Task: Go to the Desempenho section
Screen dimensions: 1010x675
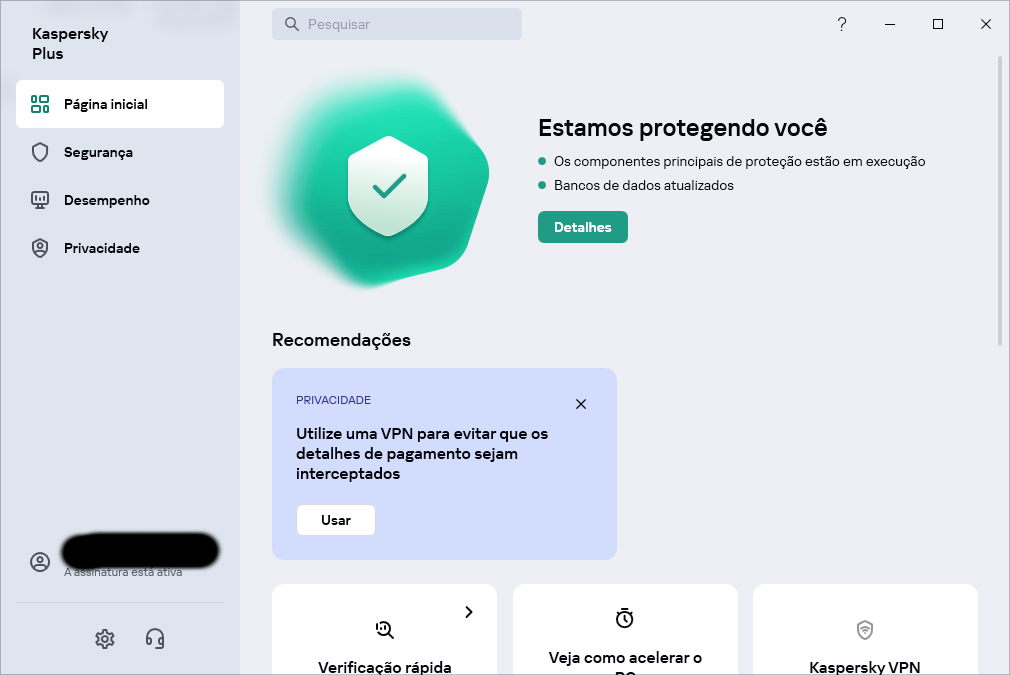Action: pyautogui.click(x=106, y=200)
